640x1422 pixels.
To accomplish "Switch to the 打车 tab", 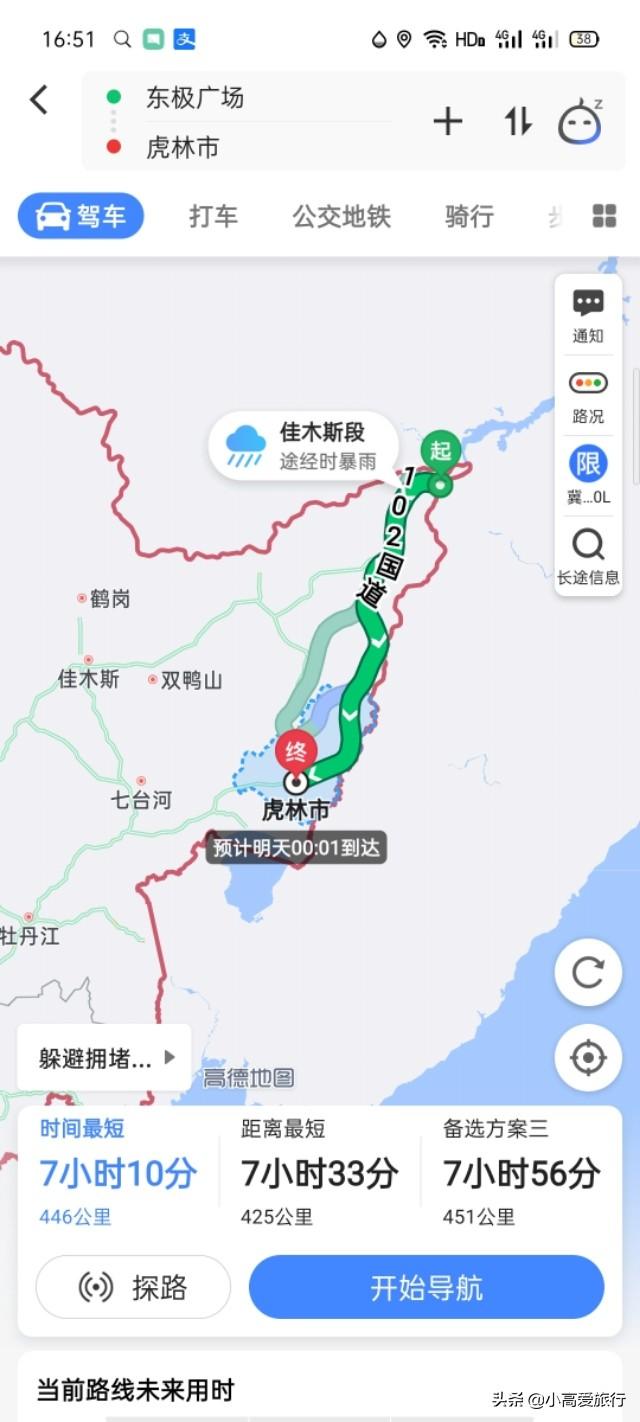I will (214, 216).
